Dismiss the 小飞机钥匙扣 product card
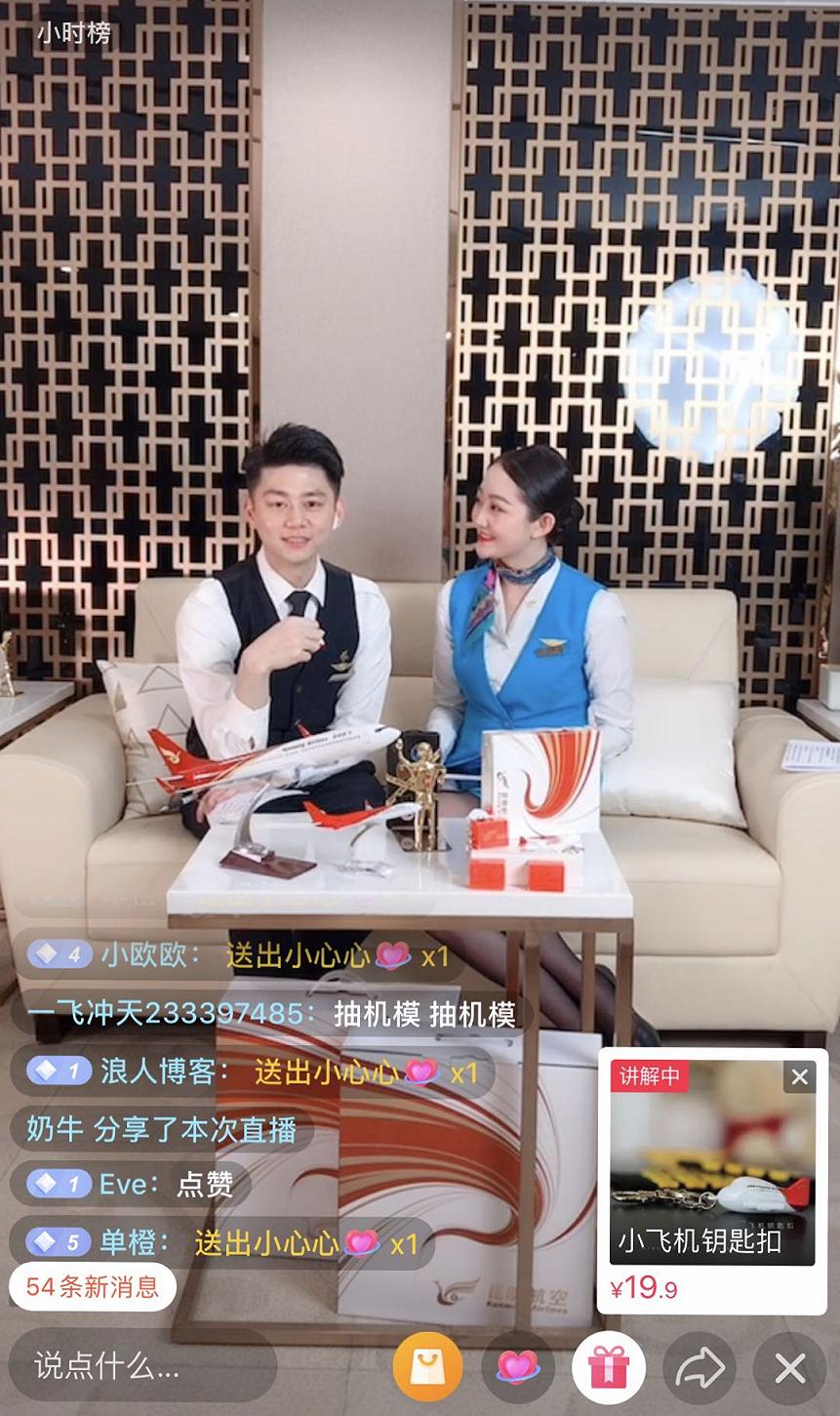840x1416 pixels. tap(799, 1076)
